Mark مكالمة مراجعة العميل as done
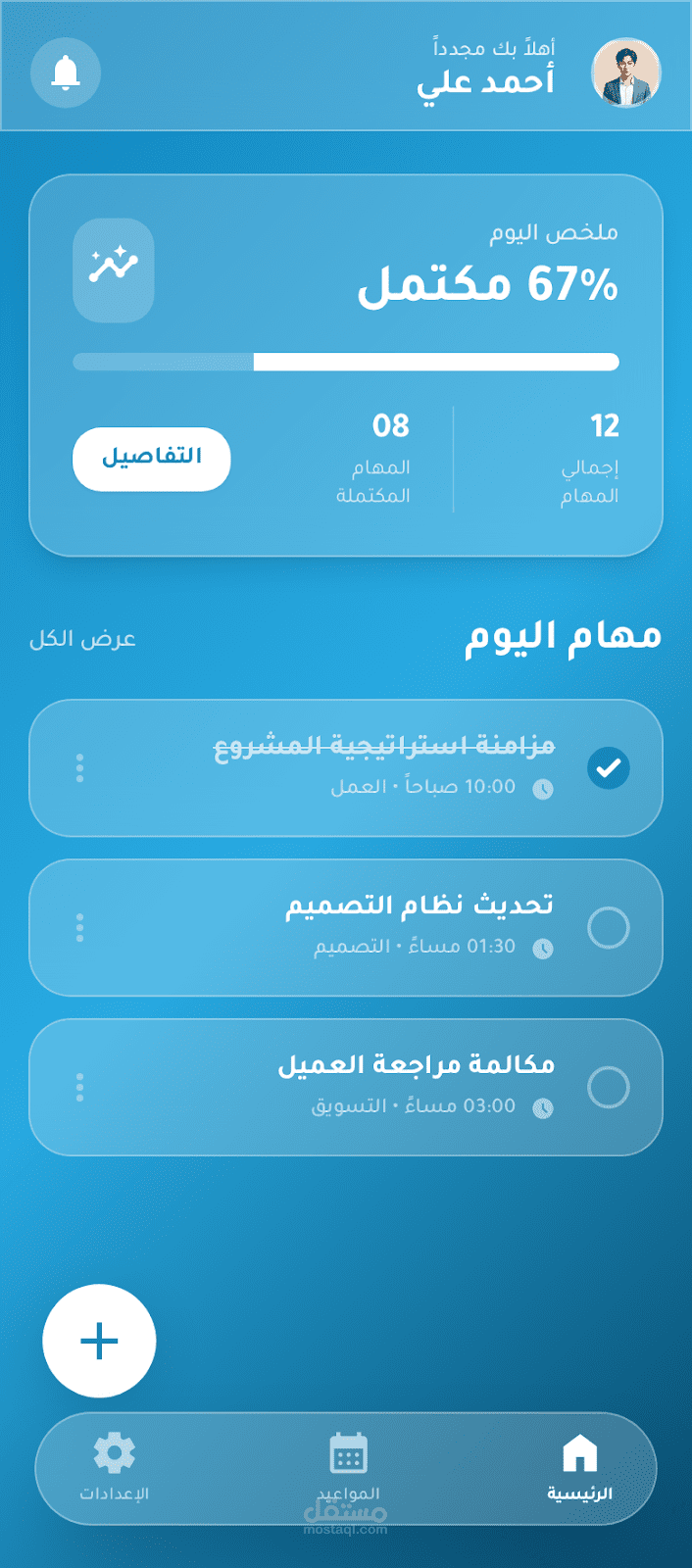 point(609,1087)
